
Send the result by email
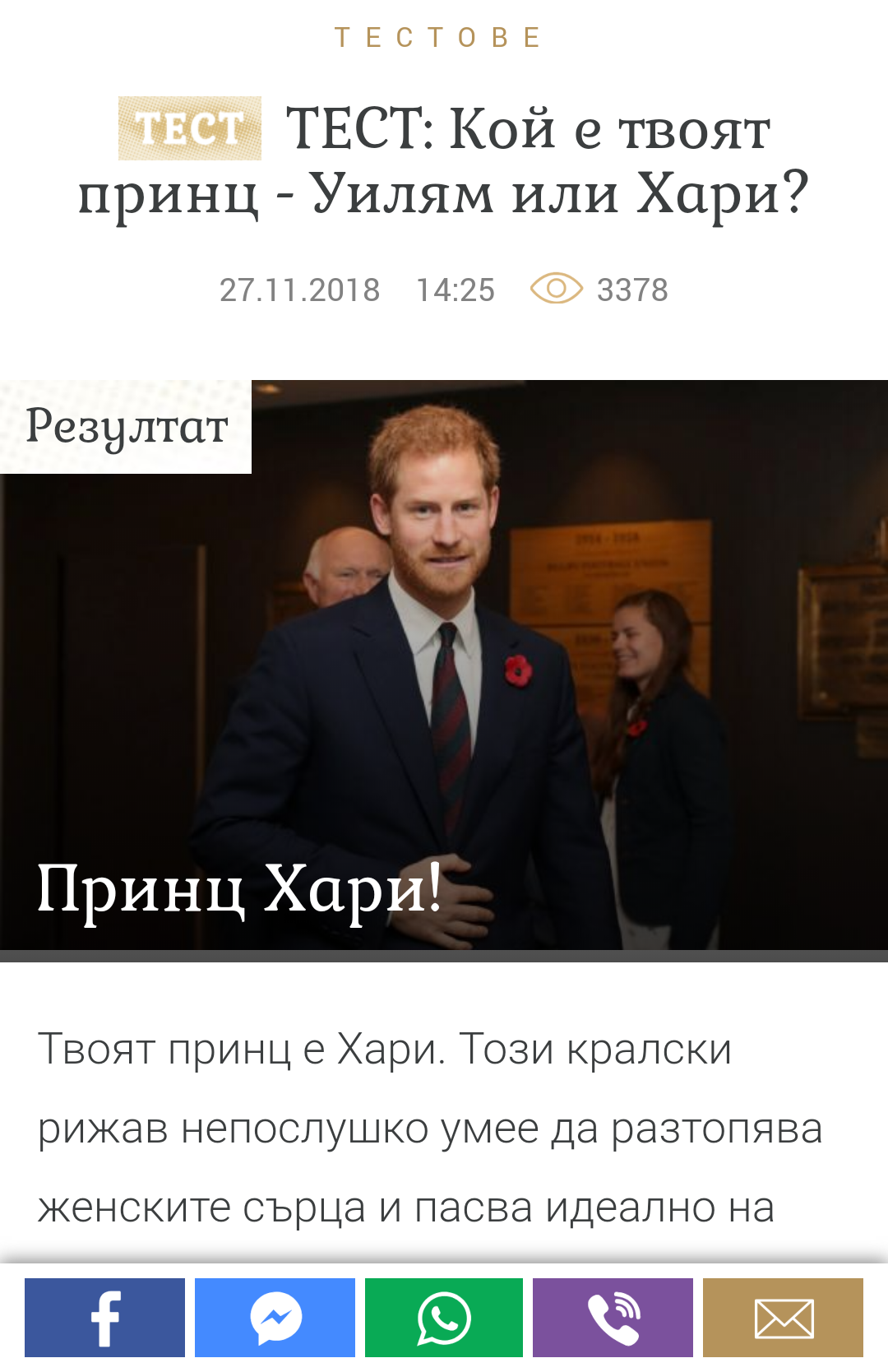(783, 1318)
